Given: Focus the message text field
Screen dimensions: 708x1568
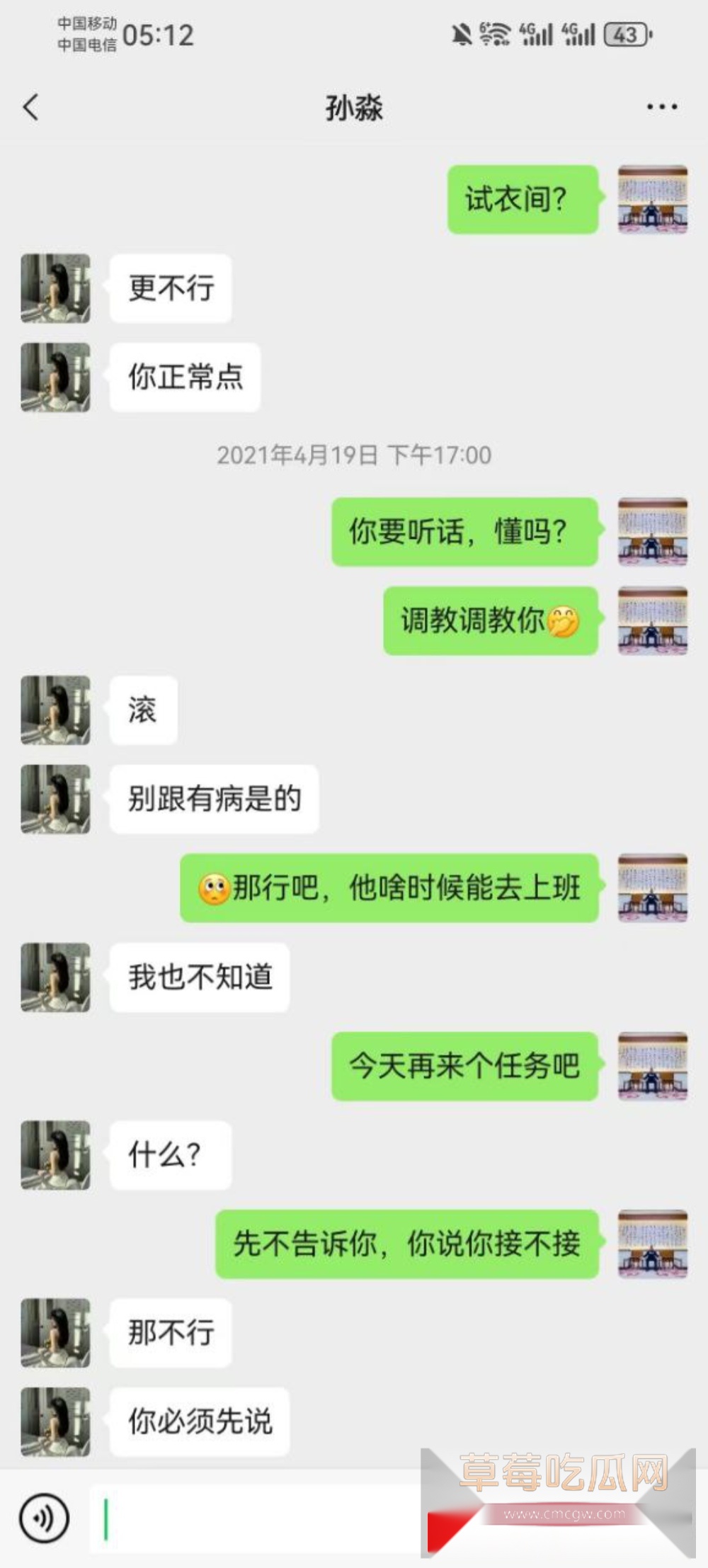Looking at the screenshot, I should (x=255, y=1518).
